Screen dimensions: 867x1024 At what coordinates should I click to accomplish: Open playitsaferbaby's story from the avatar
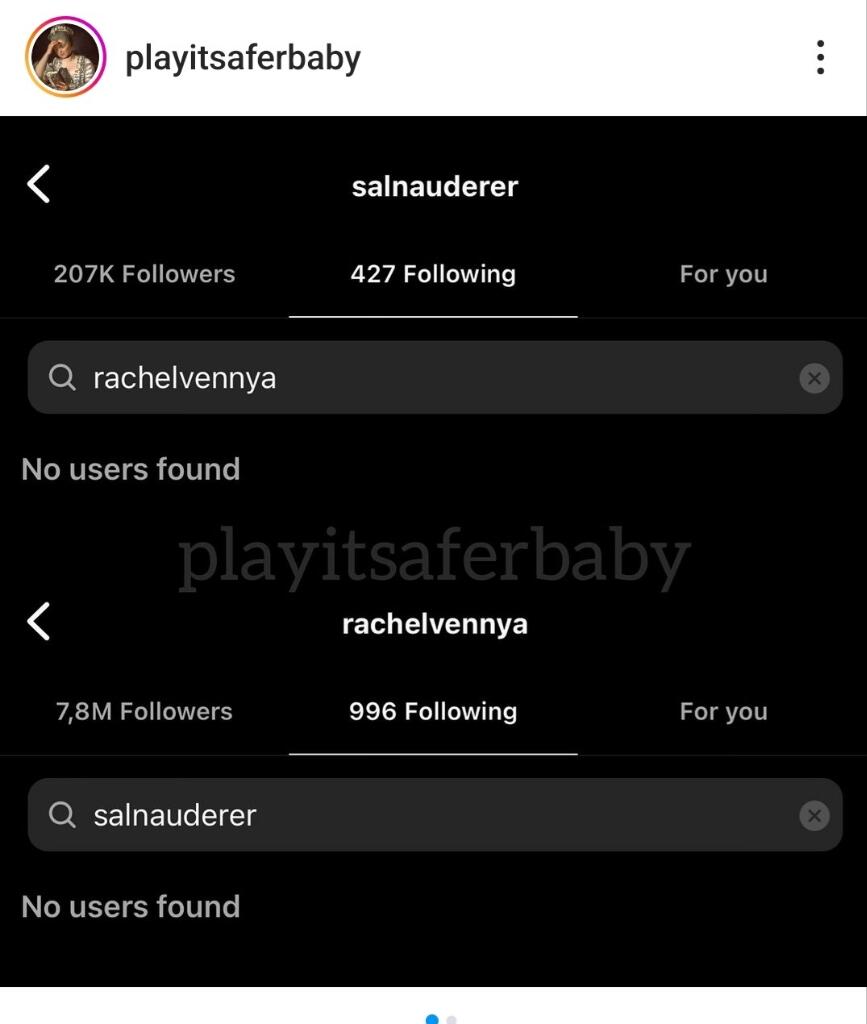click(x=65, y=57)
